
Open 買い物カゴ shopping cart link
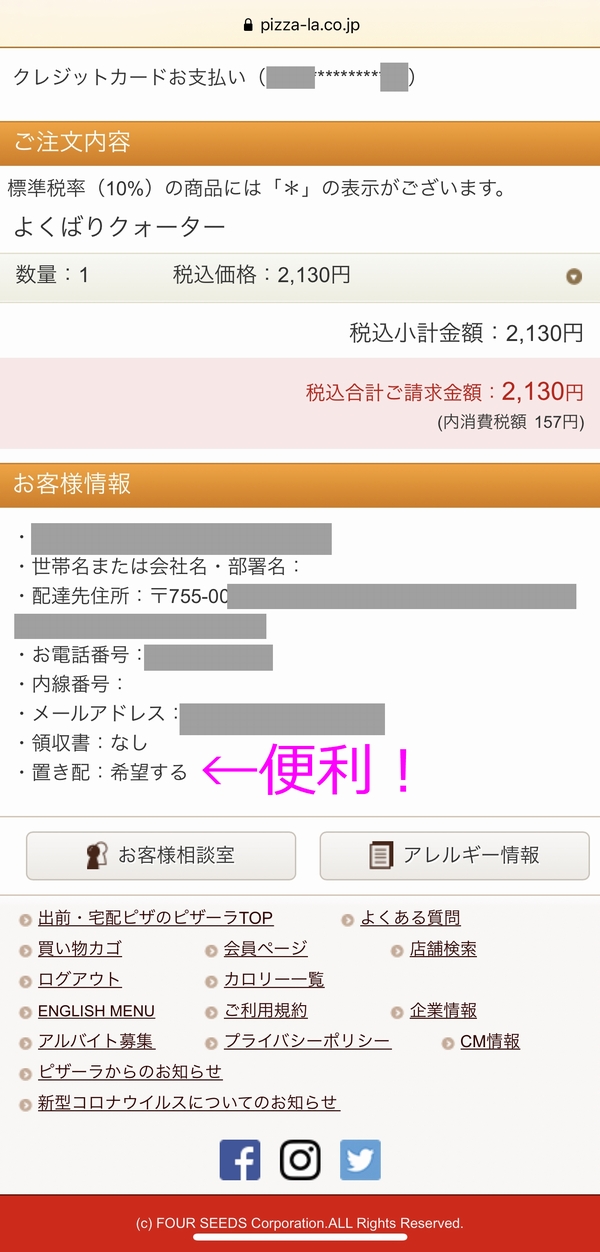(x=80, y=949)
